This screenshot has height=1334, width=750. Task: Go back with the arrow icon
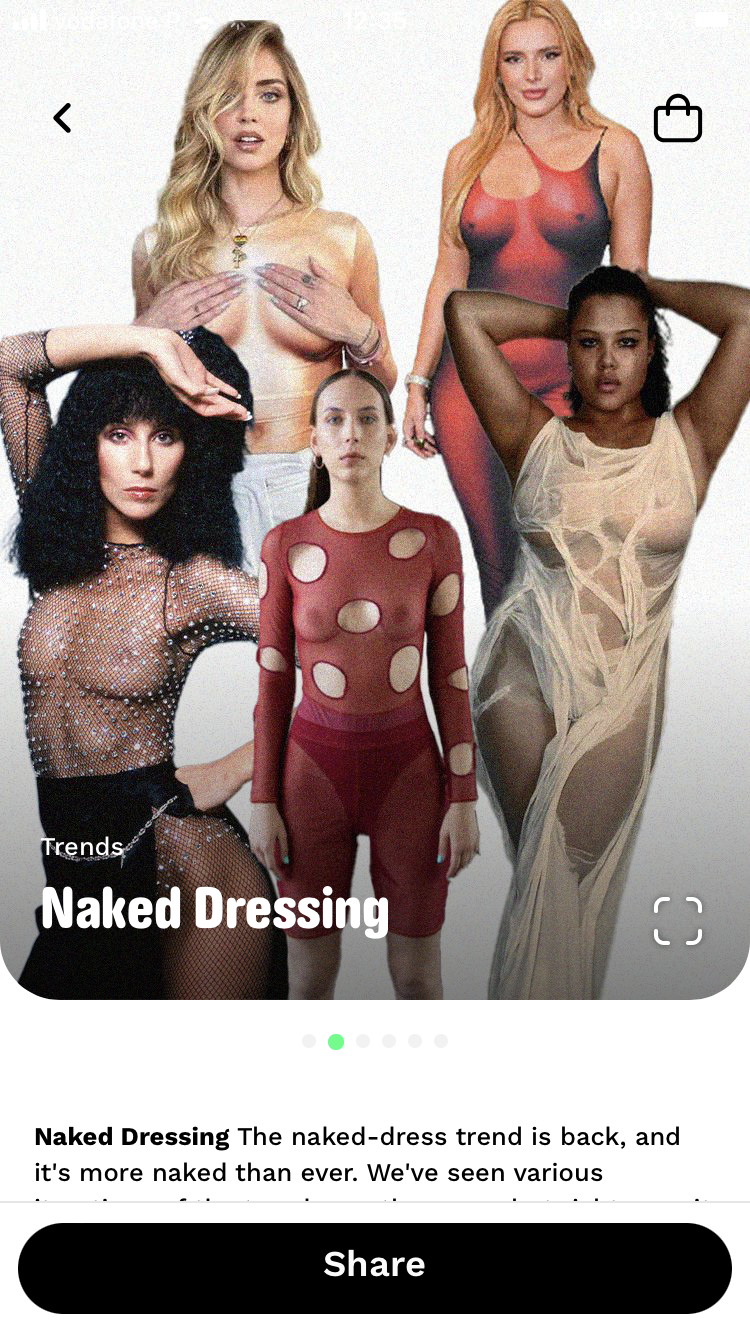click(62, 118)
